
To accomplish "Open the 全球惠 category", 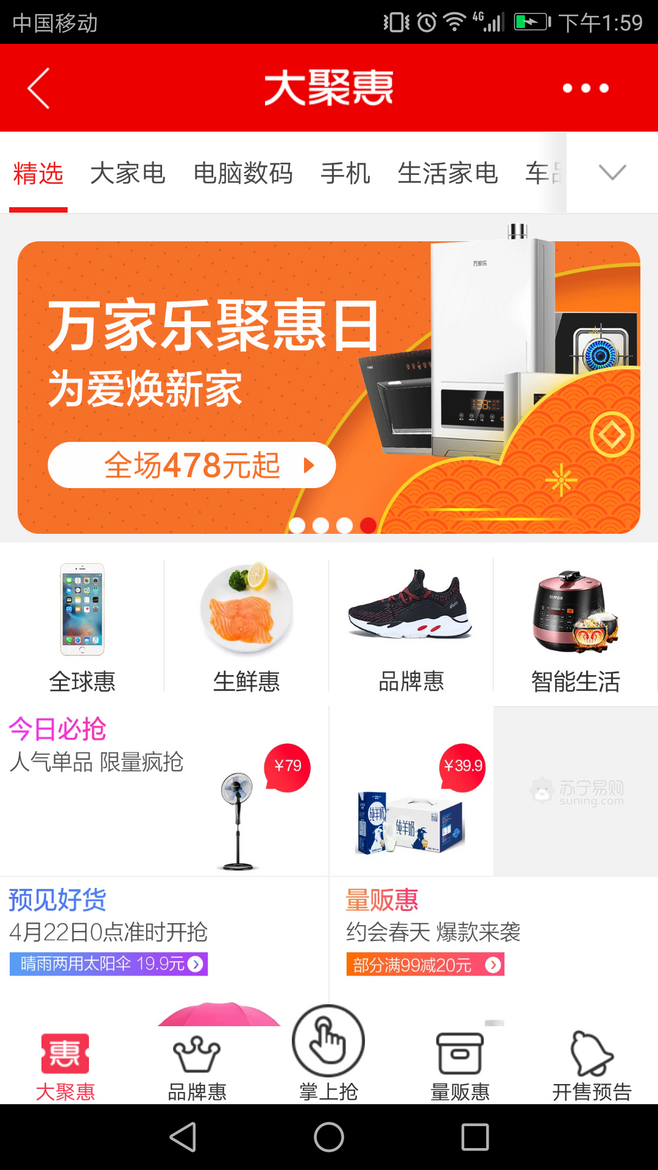I will pyautogui.click(x=82, y=626).
